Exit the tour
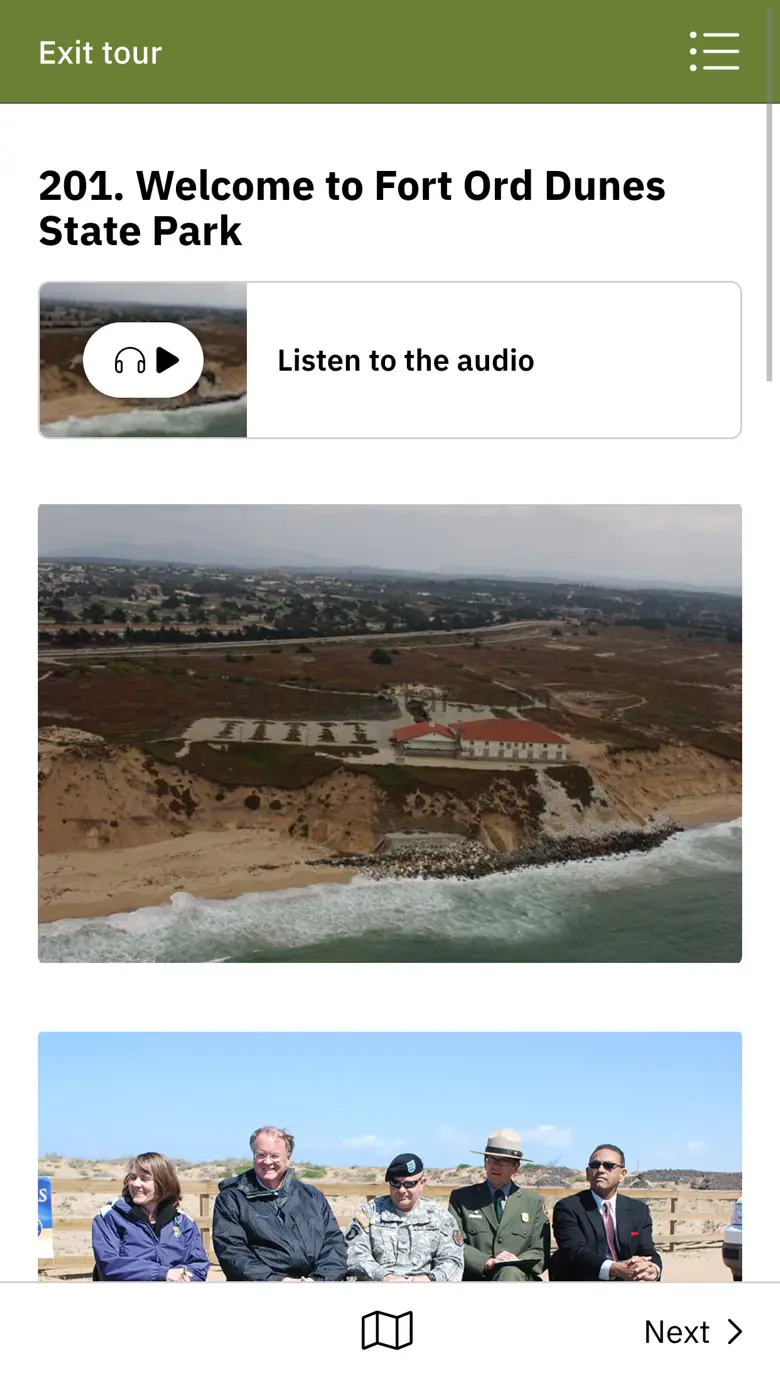 click(x=100, y=52)
